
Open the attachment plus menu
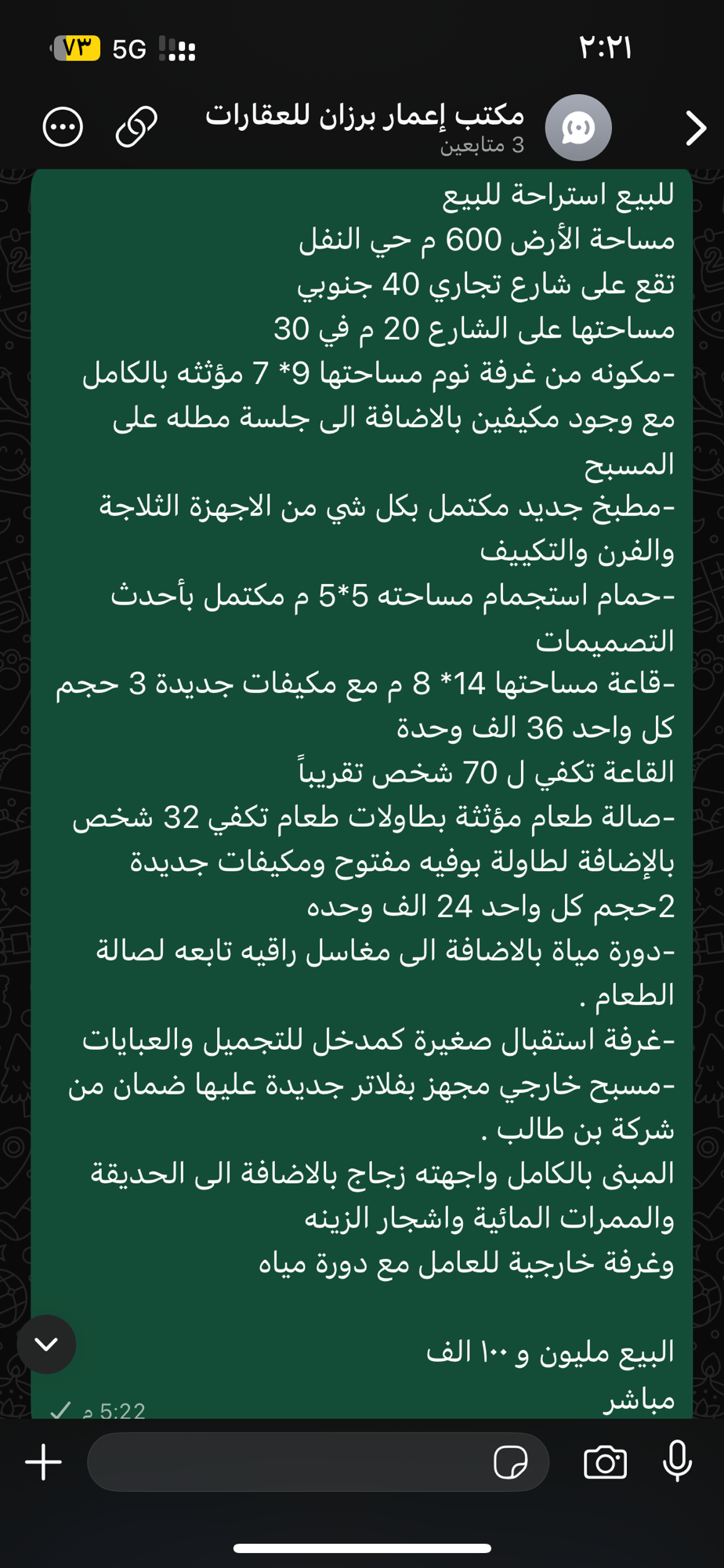[44, 1462]
